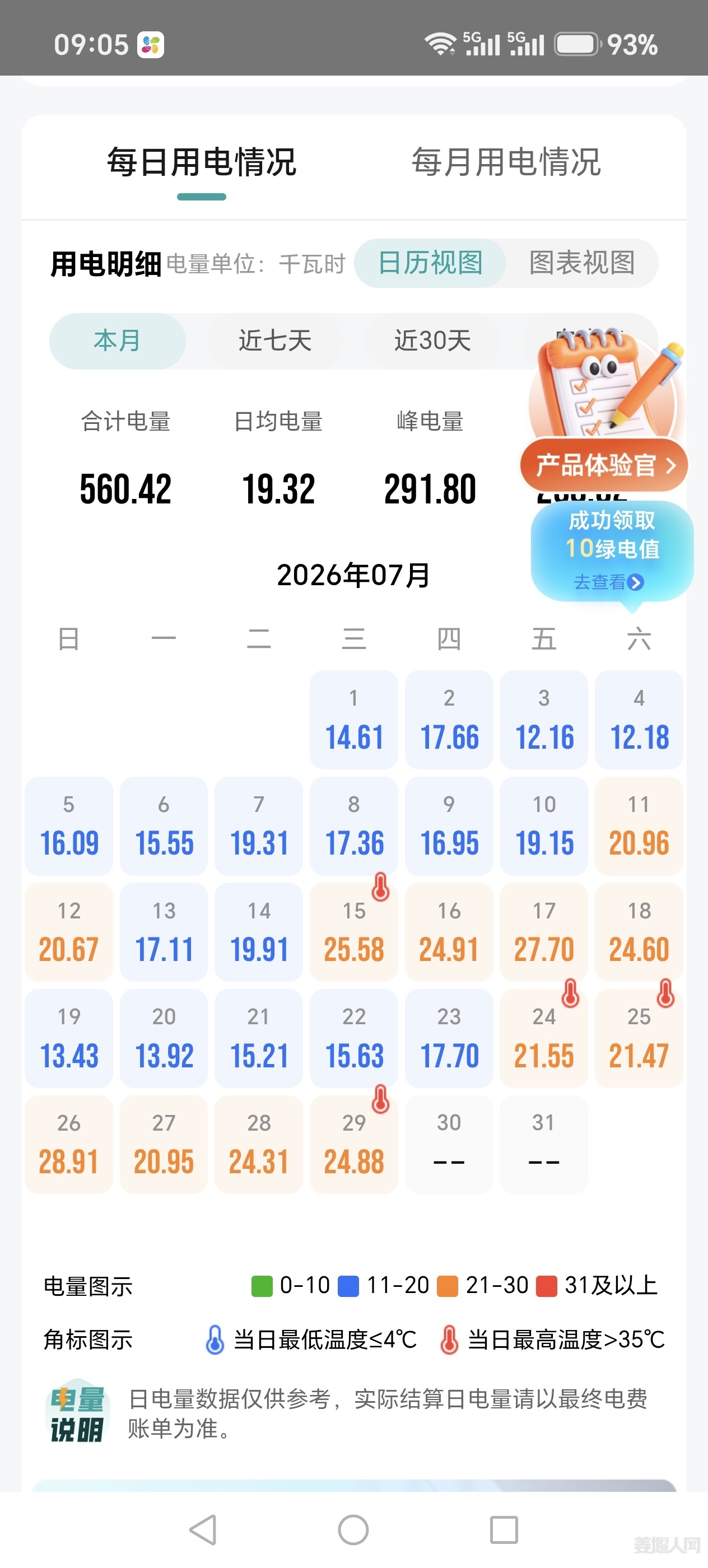Tap 去查看 on the 绿电值 bubble
Viewport: 708px width, 1568px height.
tap(608, 582)
